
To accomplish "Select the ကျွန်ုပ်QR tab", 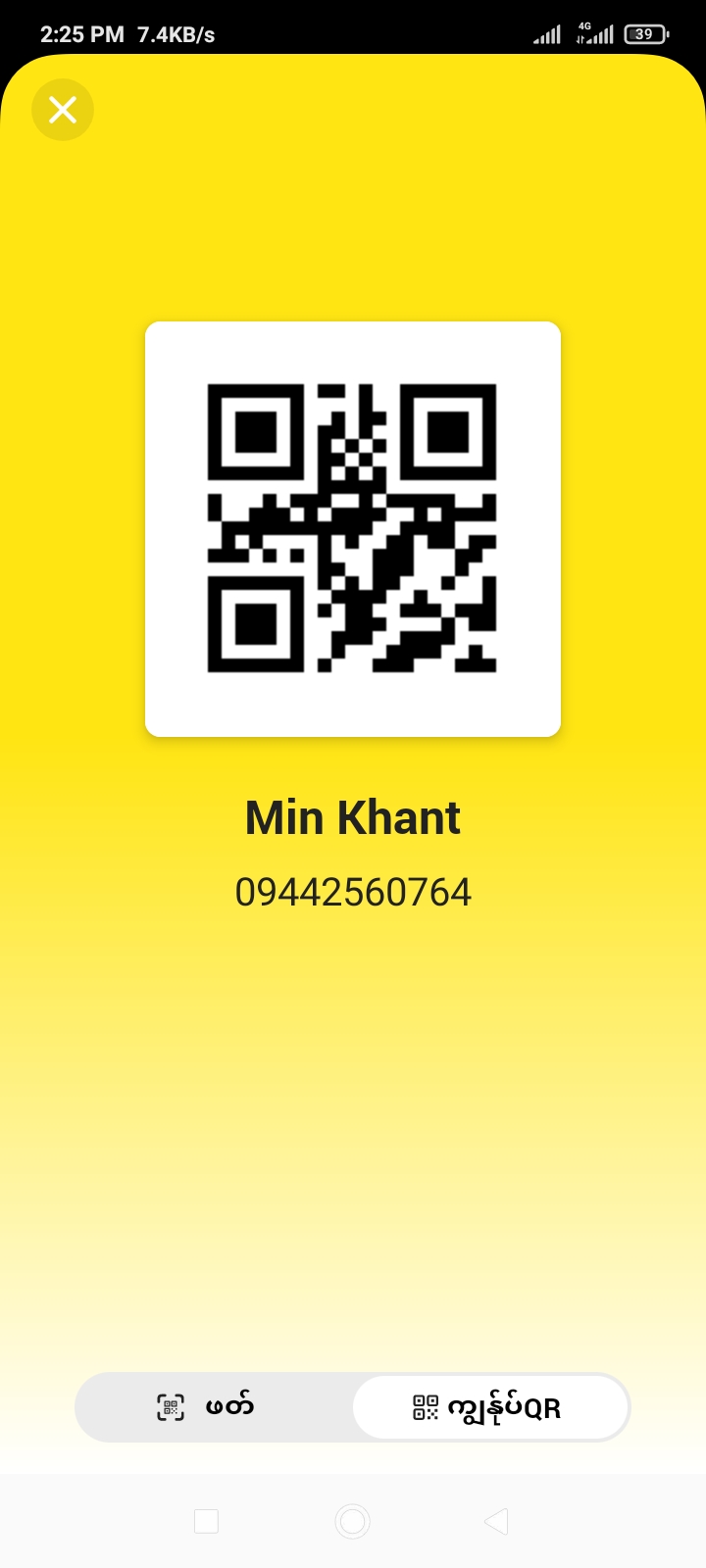I will [488, 1407].
